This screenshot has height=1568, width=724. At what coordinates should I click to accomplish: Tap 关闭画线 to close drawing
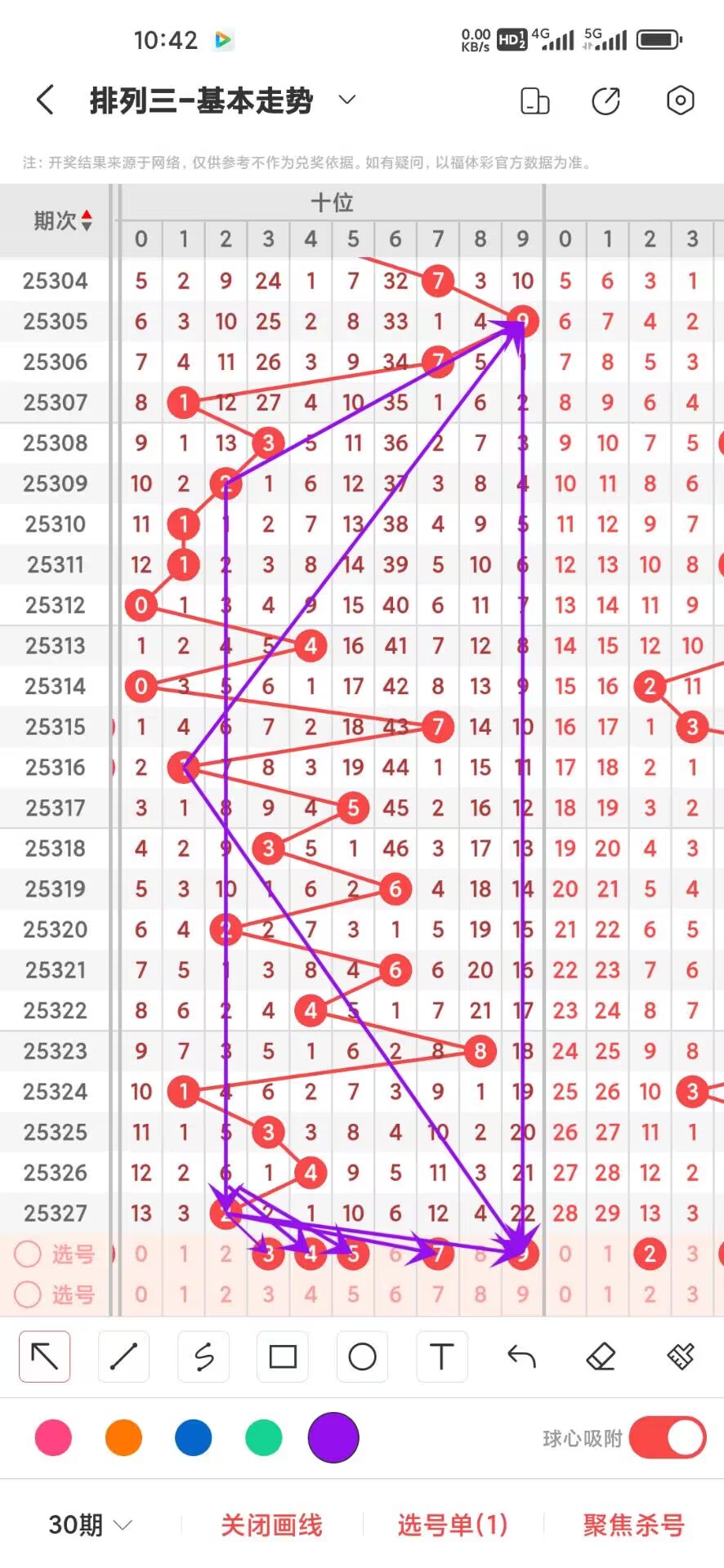271,1525
